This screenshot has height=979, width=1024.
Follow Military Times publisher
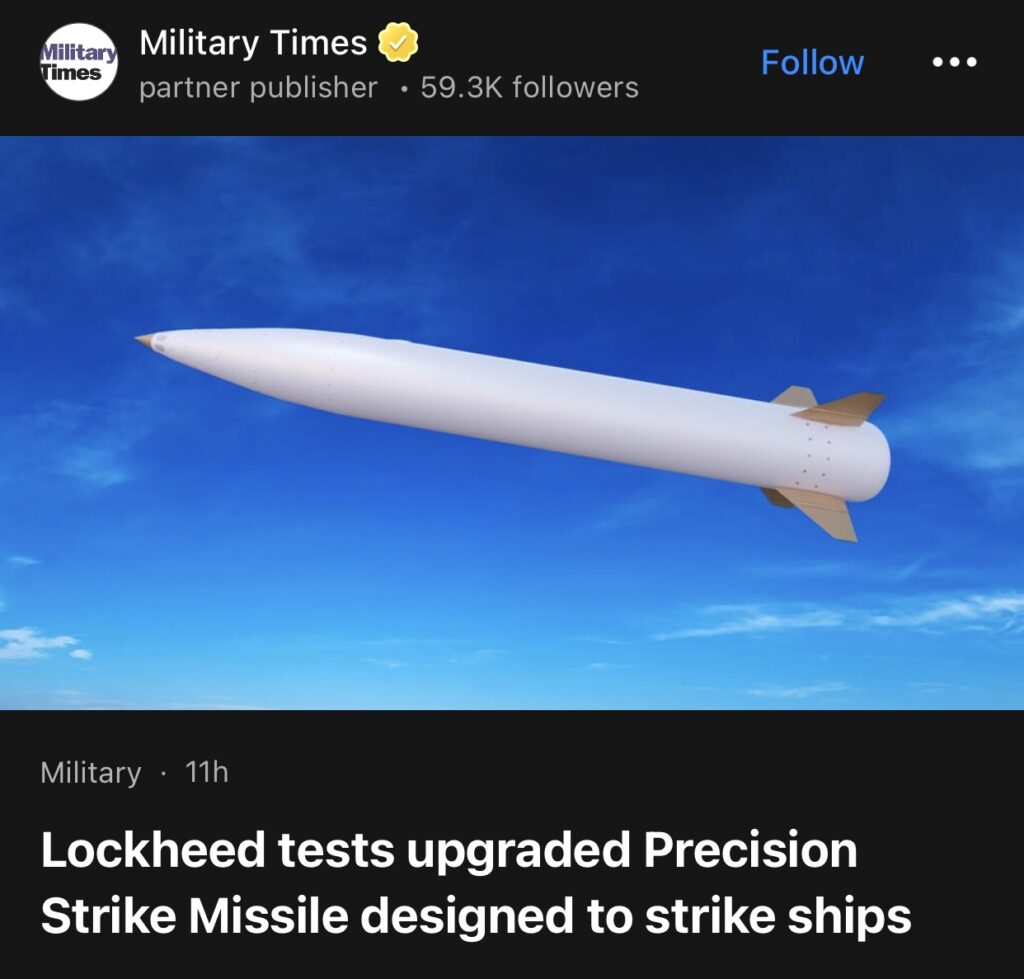click(x=812, y=62)
